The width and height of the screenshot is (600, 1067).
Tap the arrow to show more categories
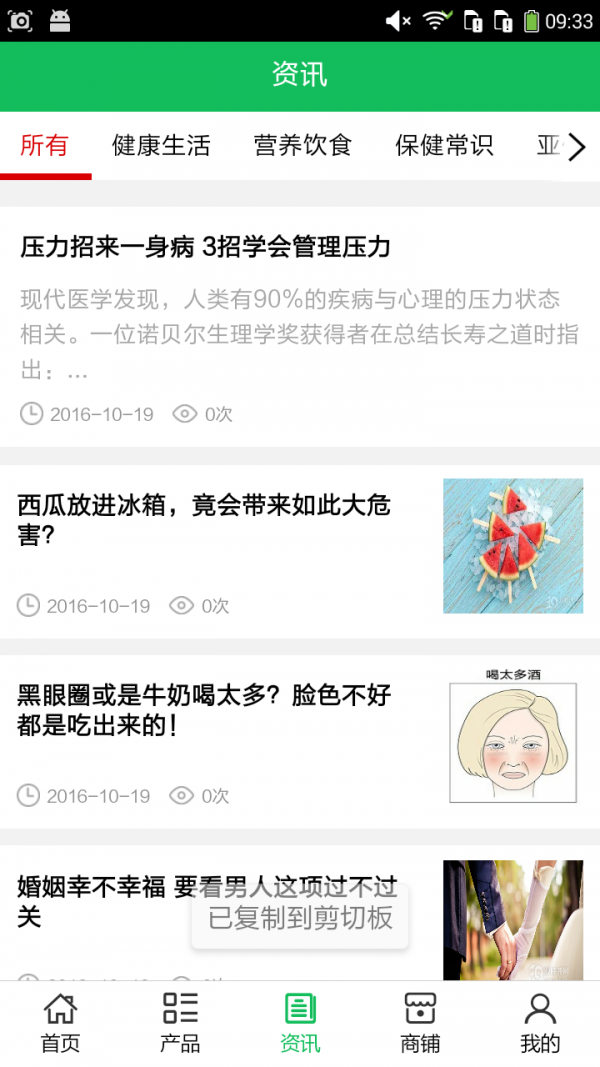(x=577, y=148)
